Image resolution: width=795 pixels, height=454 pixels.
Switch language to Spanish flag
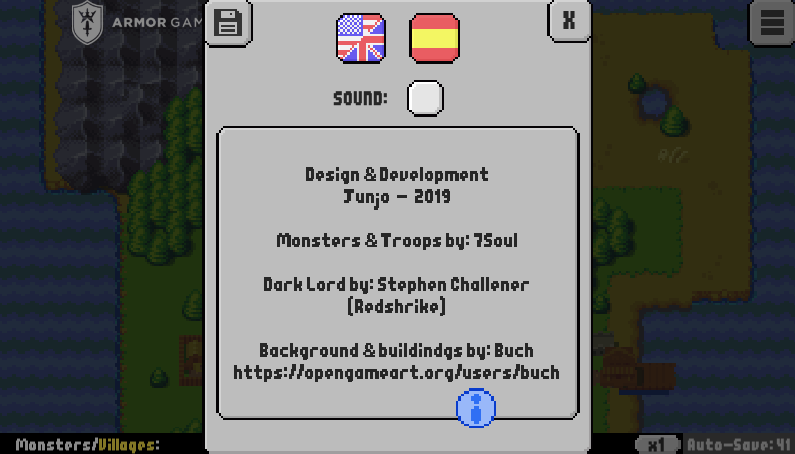(435, 39)
